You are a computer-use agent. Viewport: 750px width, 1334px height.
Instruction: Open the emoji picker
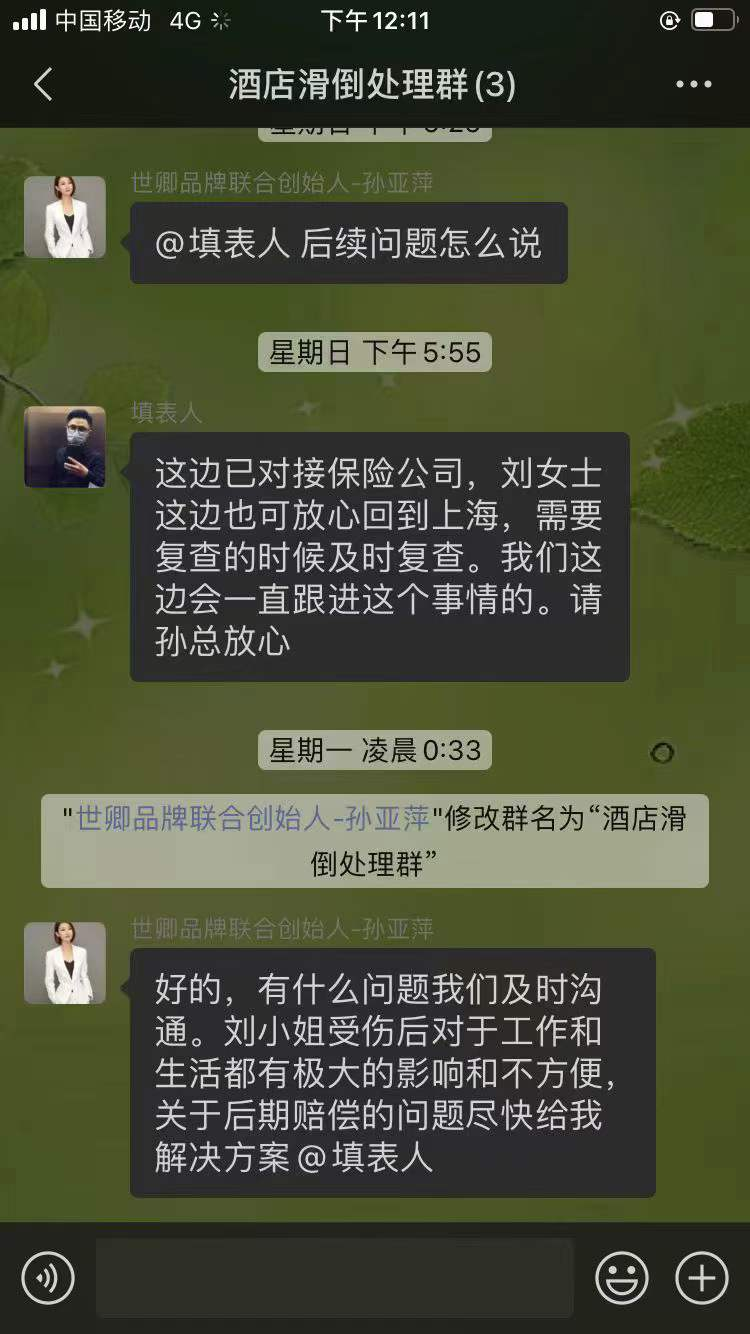coord(621,1277)
